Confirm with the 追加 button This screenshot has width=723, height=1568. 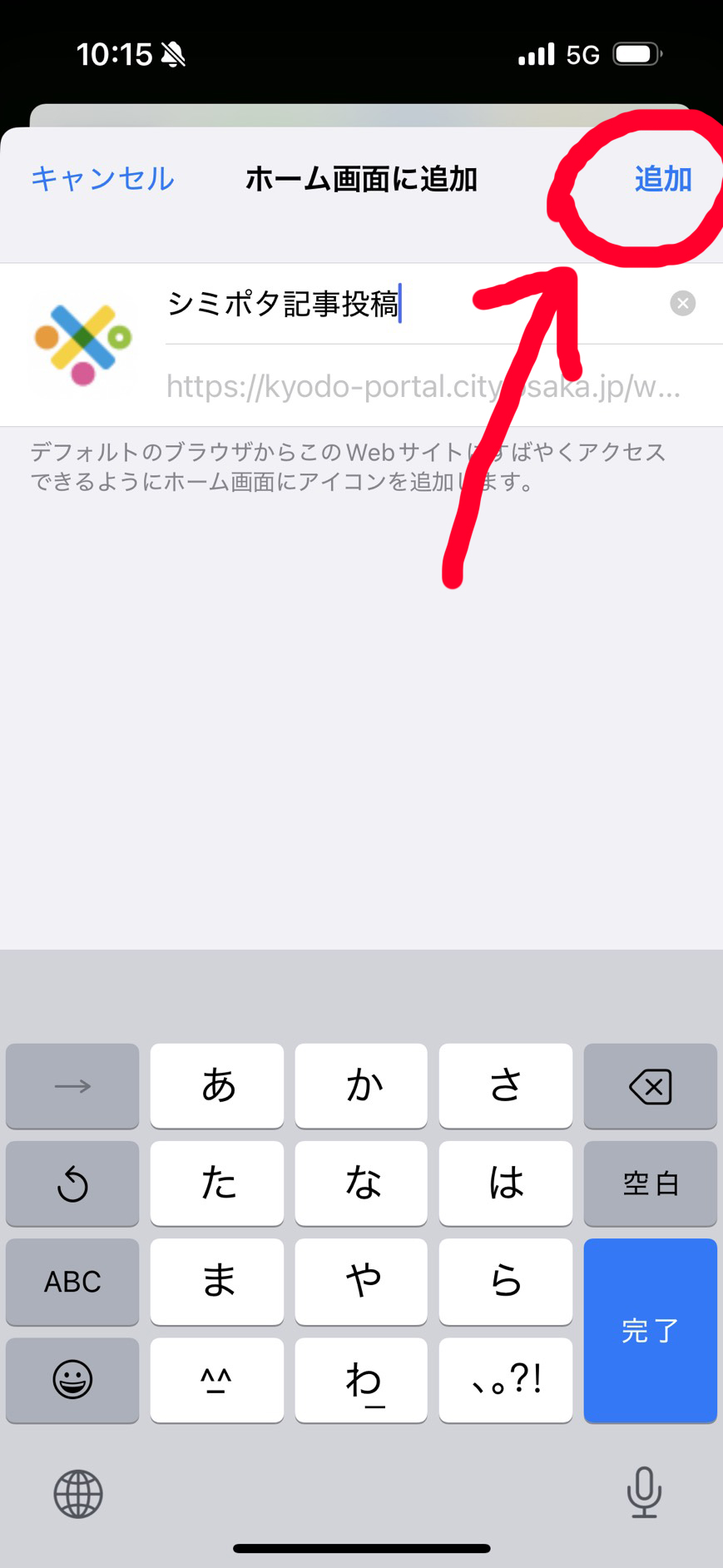(662, 179)
